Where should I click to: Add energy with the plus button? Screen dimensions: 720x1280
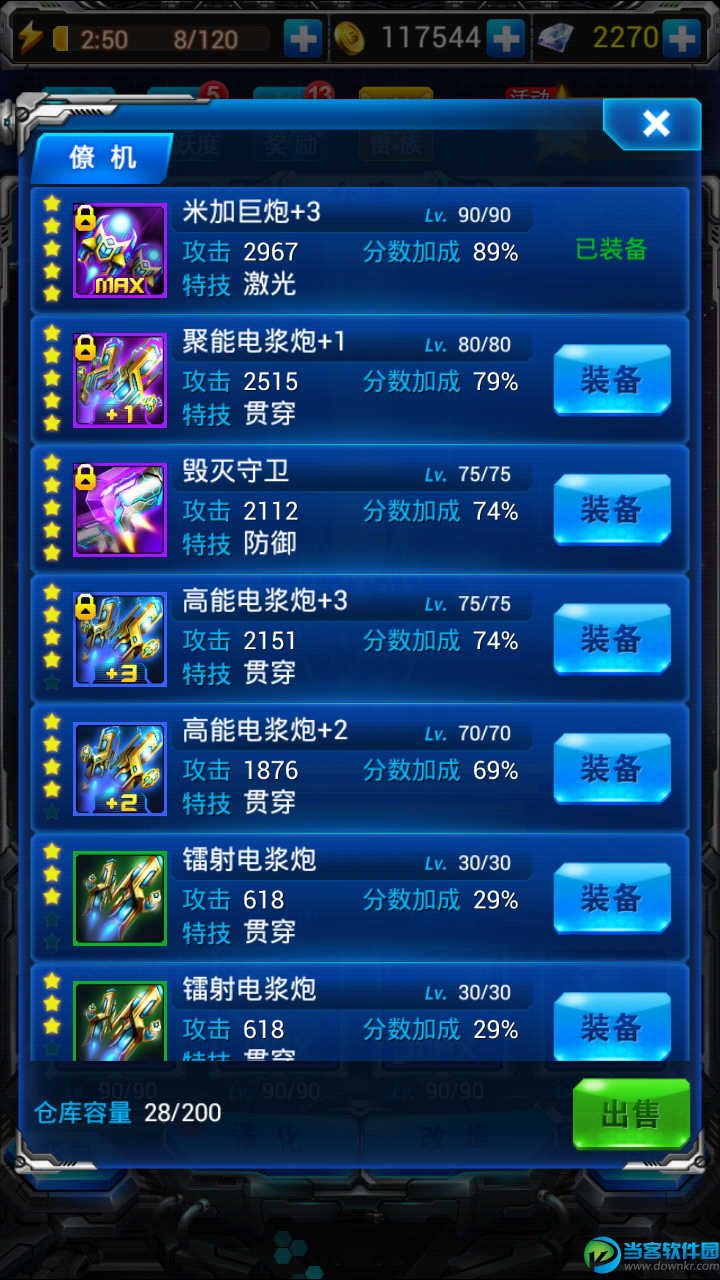(x=303, y=39)
